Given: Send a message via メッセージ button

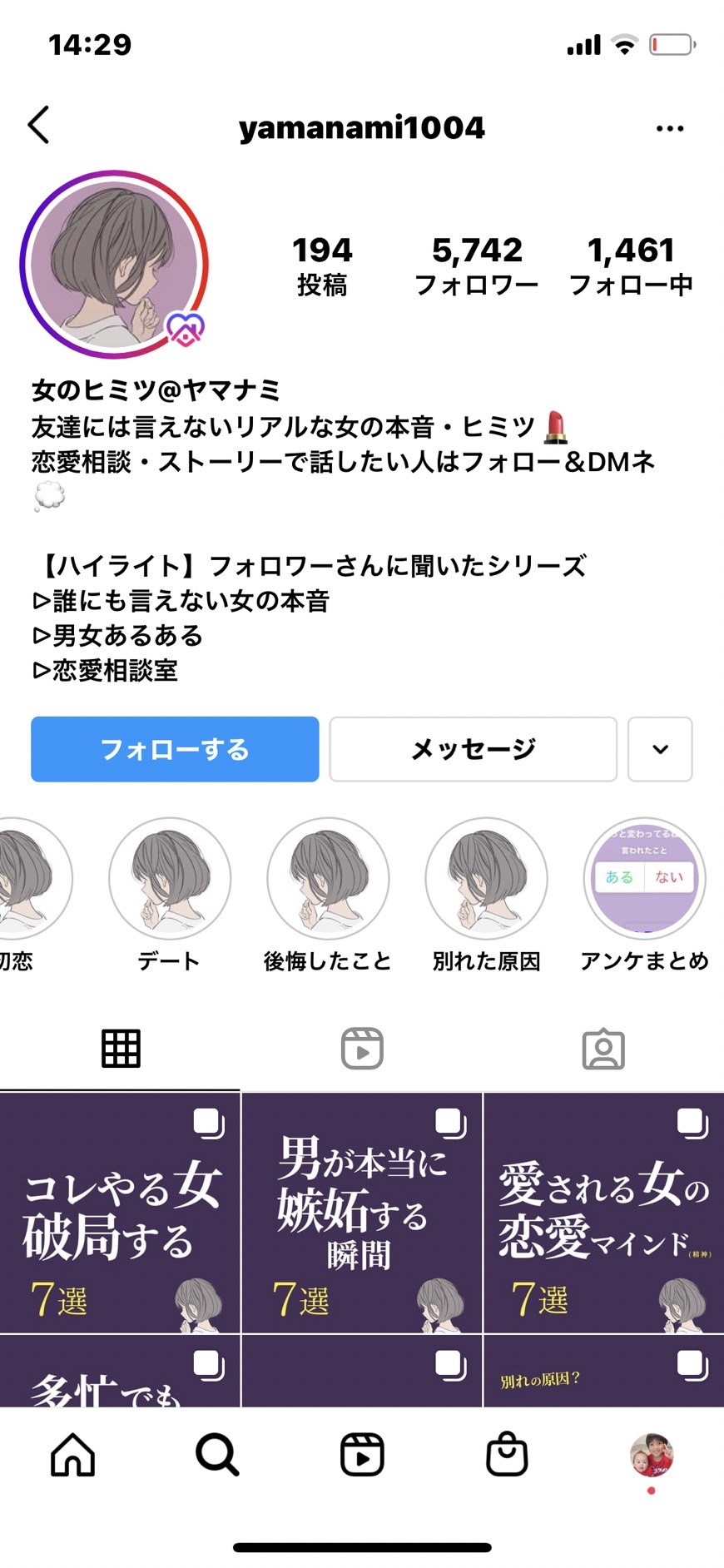Looking at the screenshot, I should coord(473,749).
